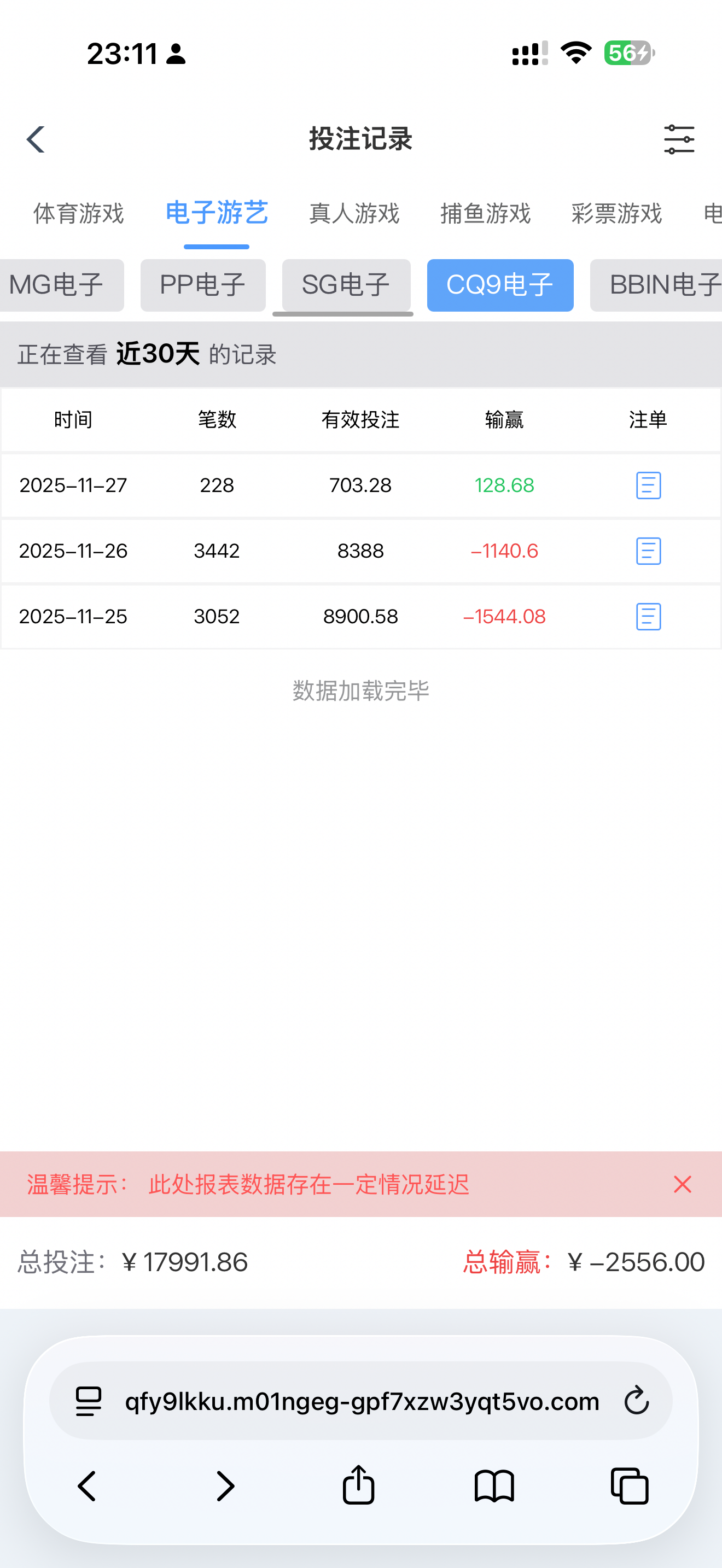722x1568 pixels.
Task: Switch to the 真人游戏 tab
Action: (354, 214)
